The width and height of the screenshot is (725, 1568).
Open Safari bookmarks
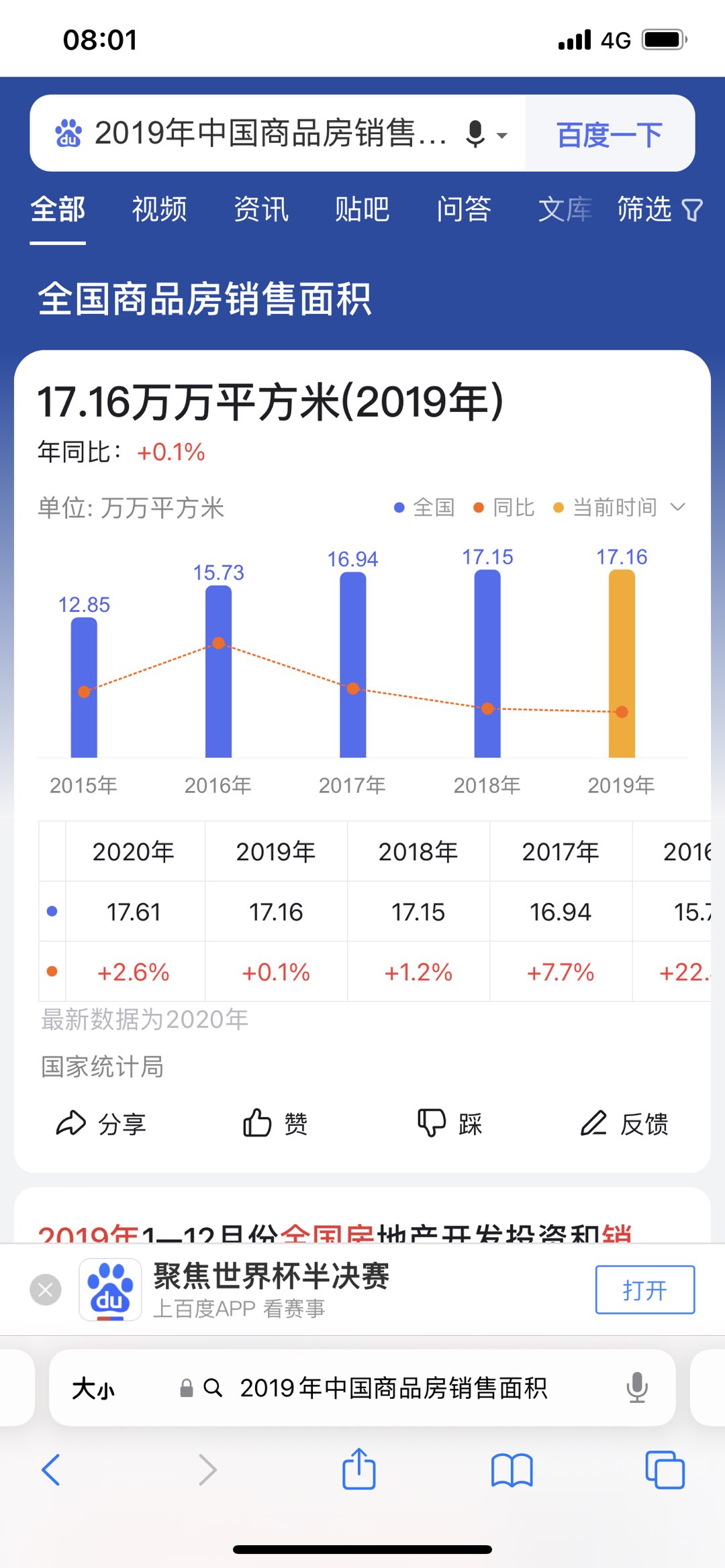pos(512,1470)
